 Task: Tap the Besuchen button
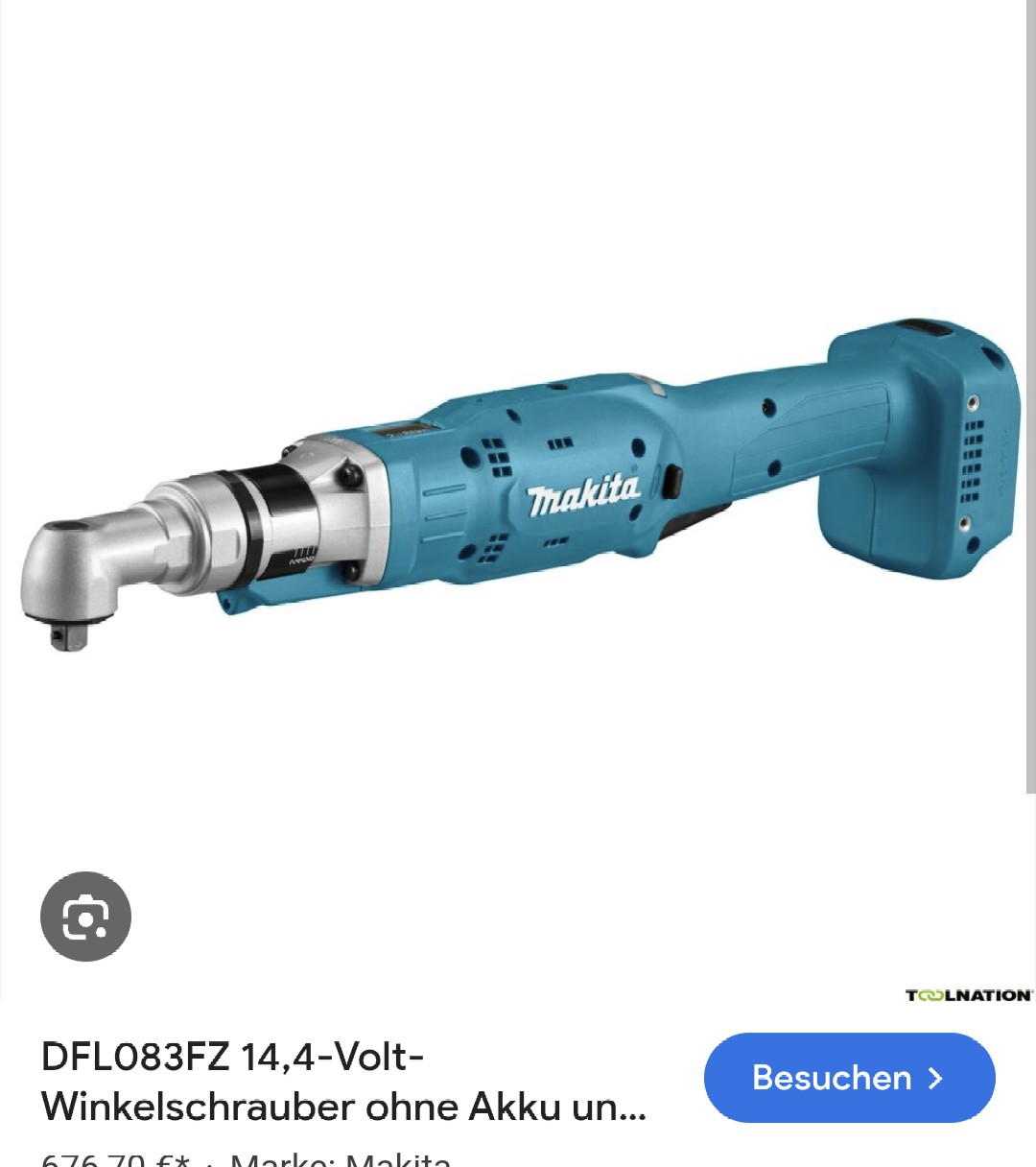point(849,1078)
